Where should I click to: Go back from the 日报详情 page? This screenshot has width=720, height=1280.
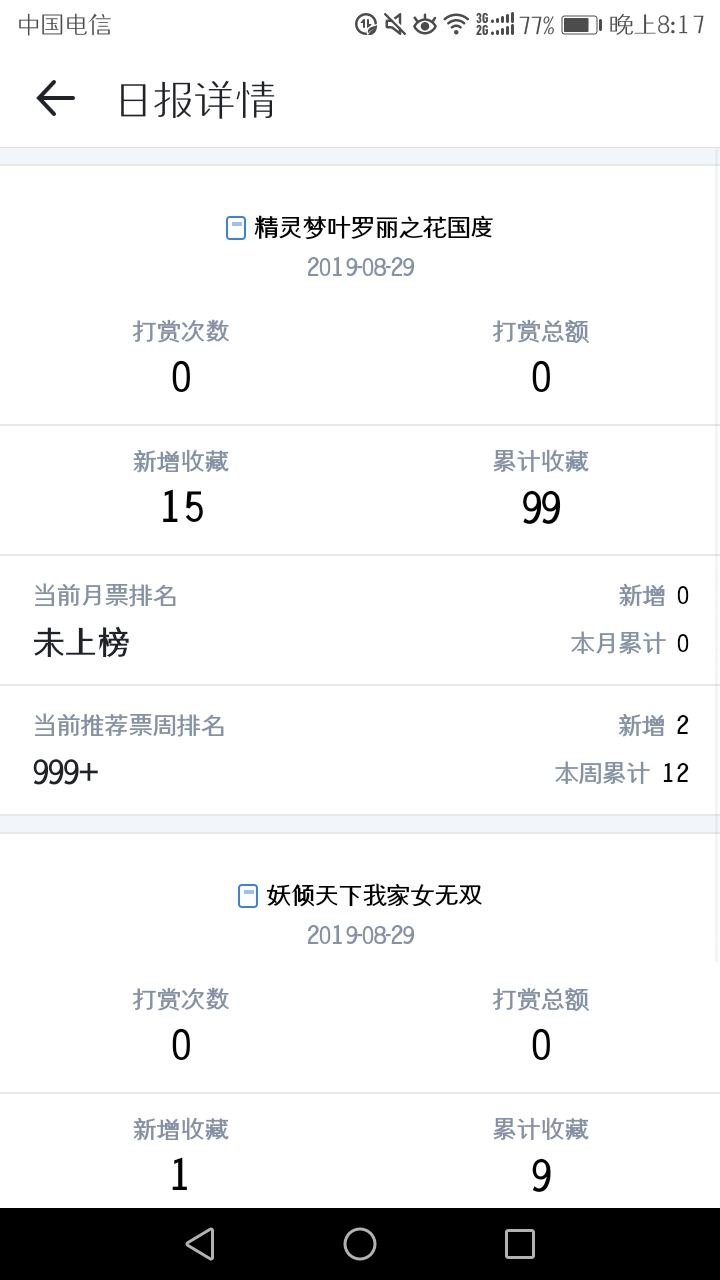click(56, 98)
